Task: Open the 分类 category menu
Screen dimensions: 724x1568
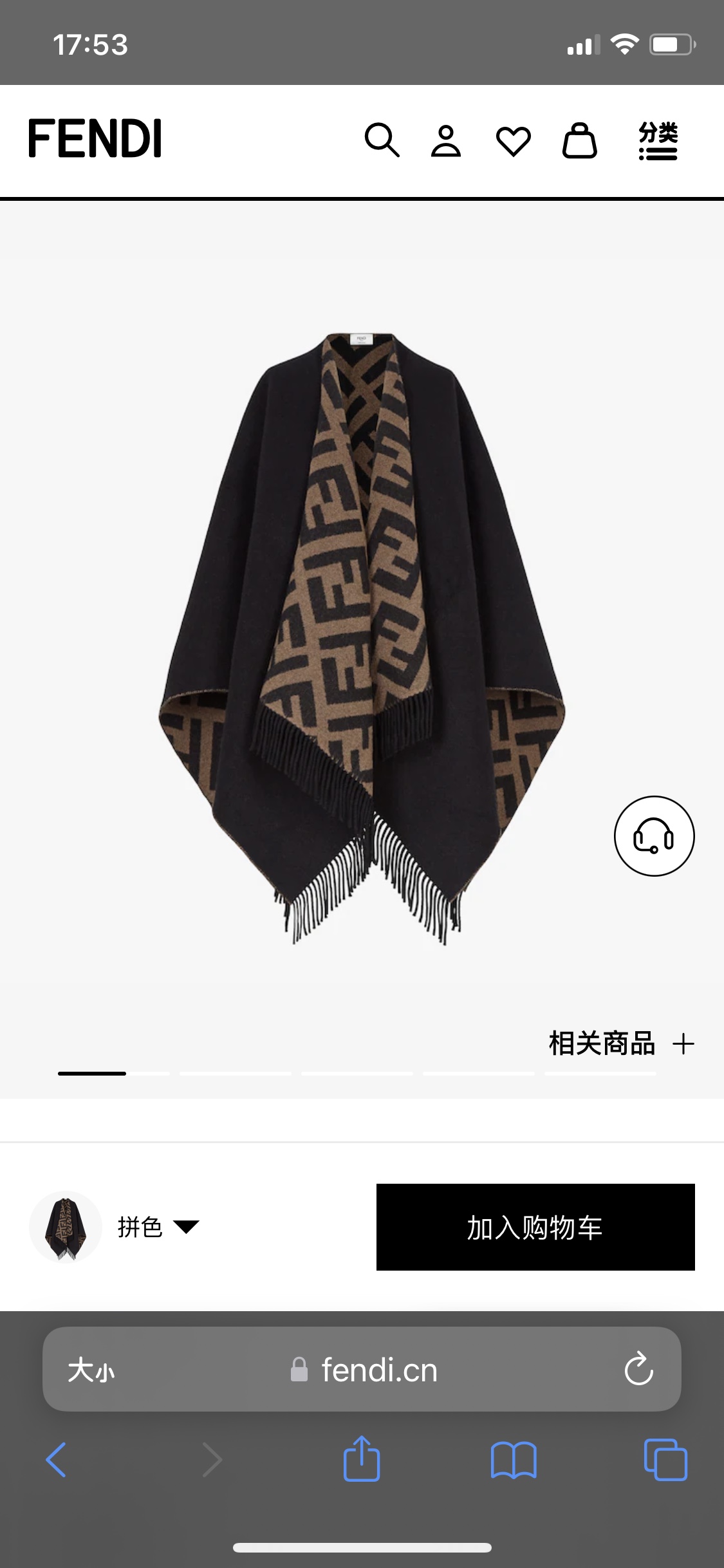Action: point(658,140)
